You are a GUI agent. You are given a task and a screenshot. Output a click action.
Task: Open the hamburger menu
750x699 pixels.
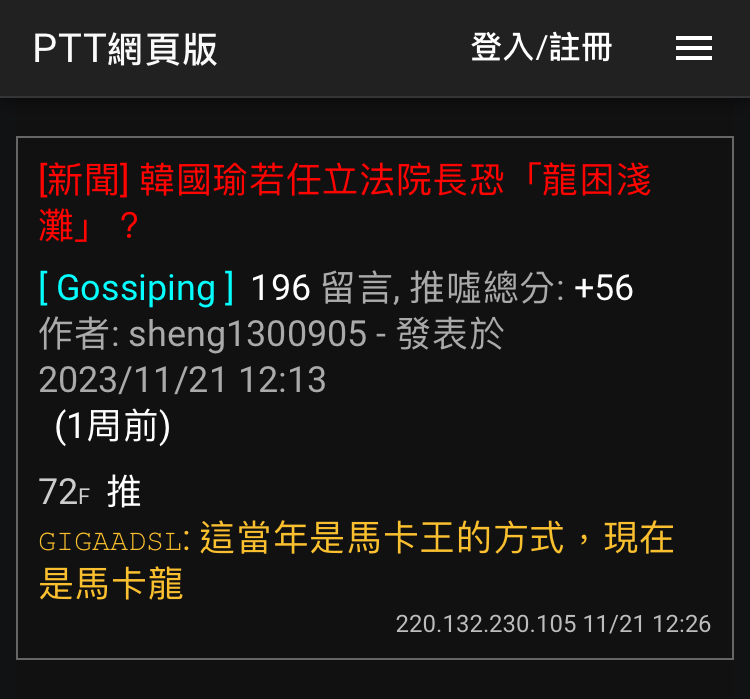click(x=693, y=48)
